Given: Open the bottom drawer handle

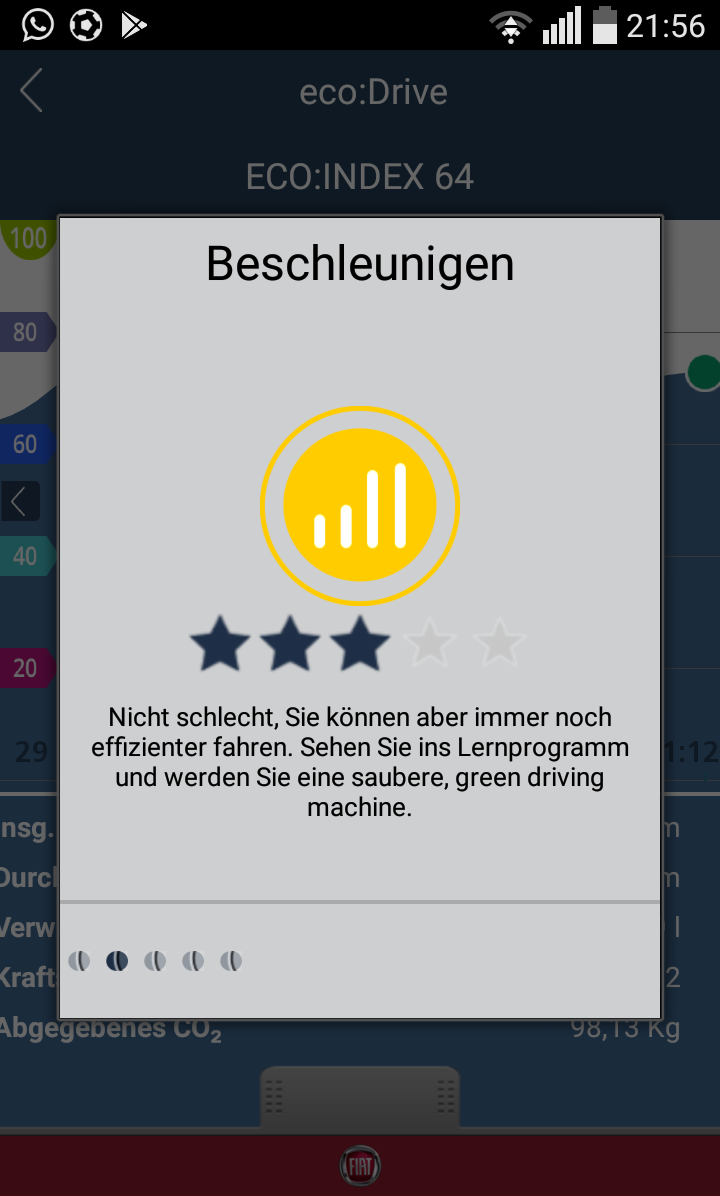Looking at the screenshot, I should [360, 1098].
